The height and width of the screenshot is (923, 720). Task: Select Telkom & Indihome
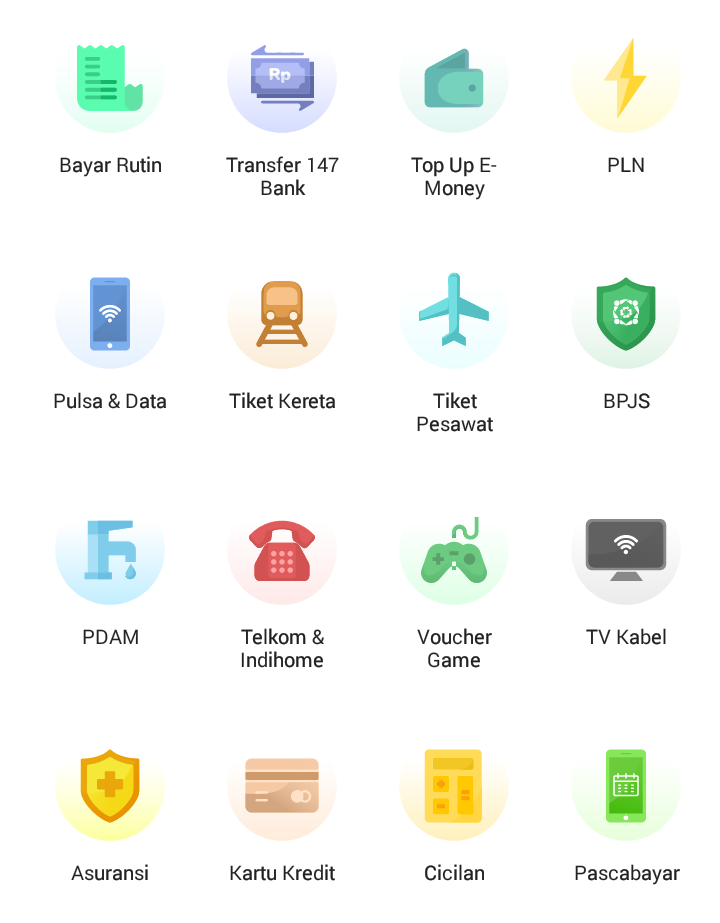pyautogui.click(x=282, y=550)
